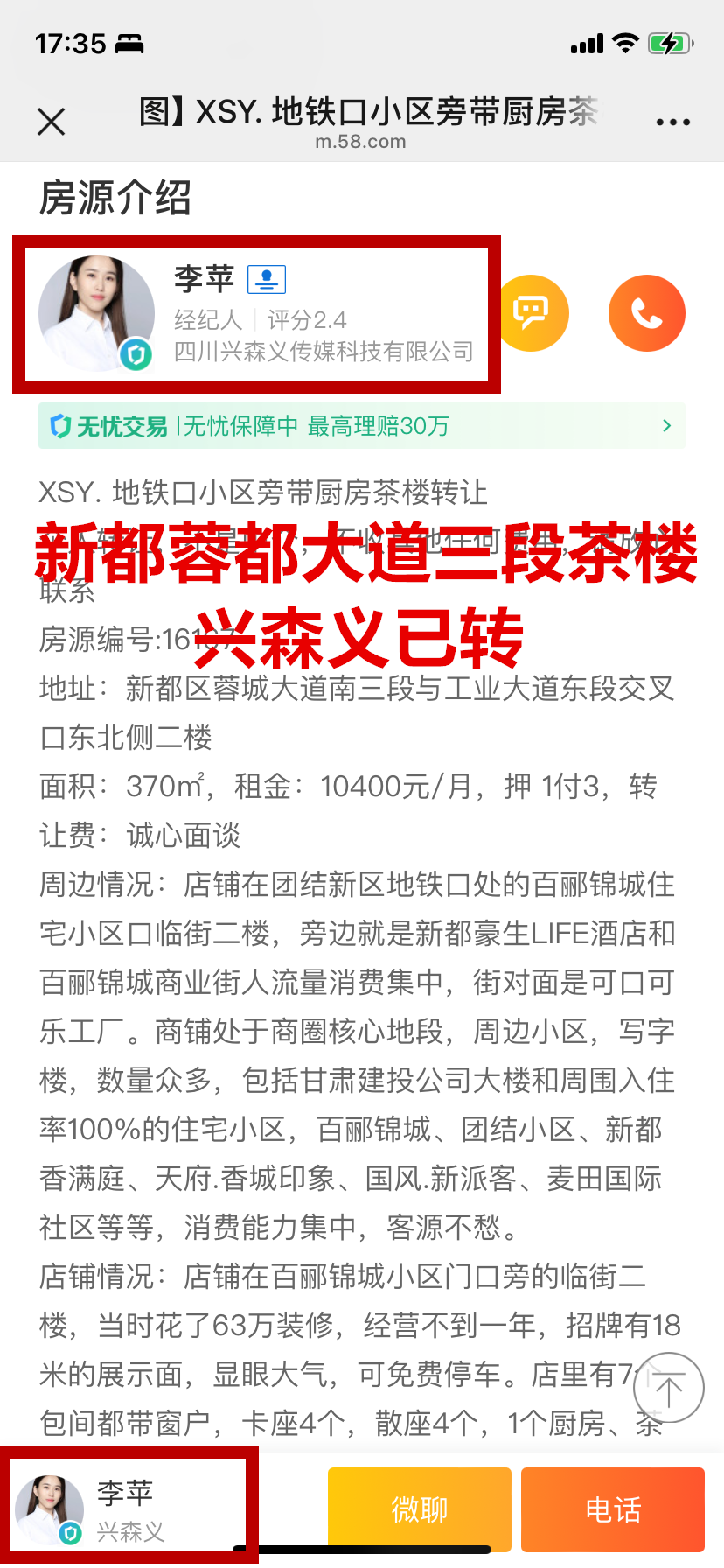Tap the orange phone call icon

(x=646, y=312)
